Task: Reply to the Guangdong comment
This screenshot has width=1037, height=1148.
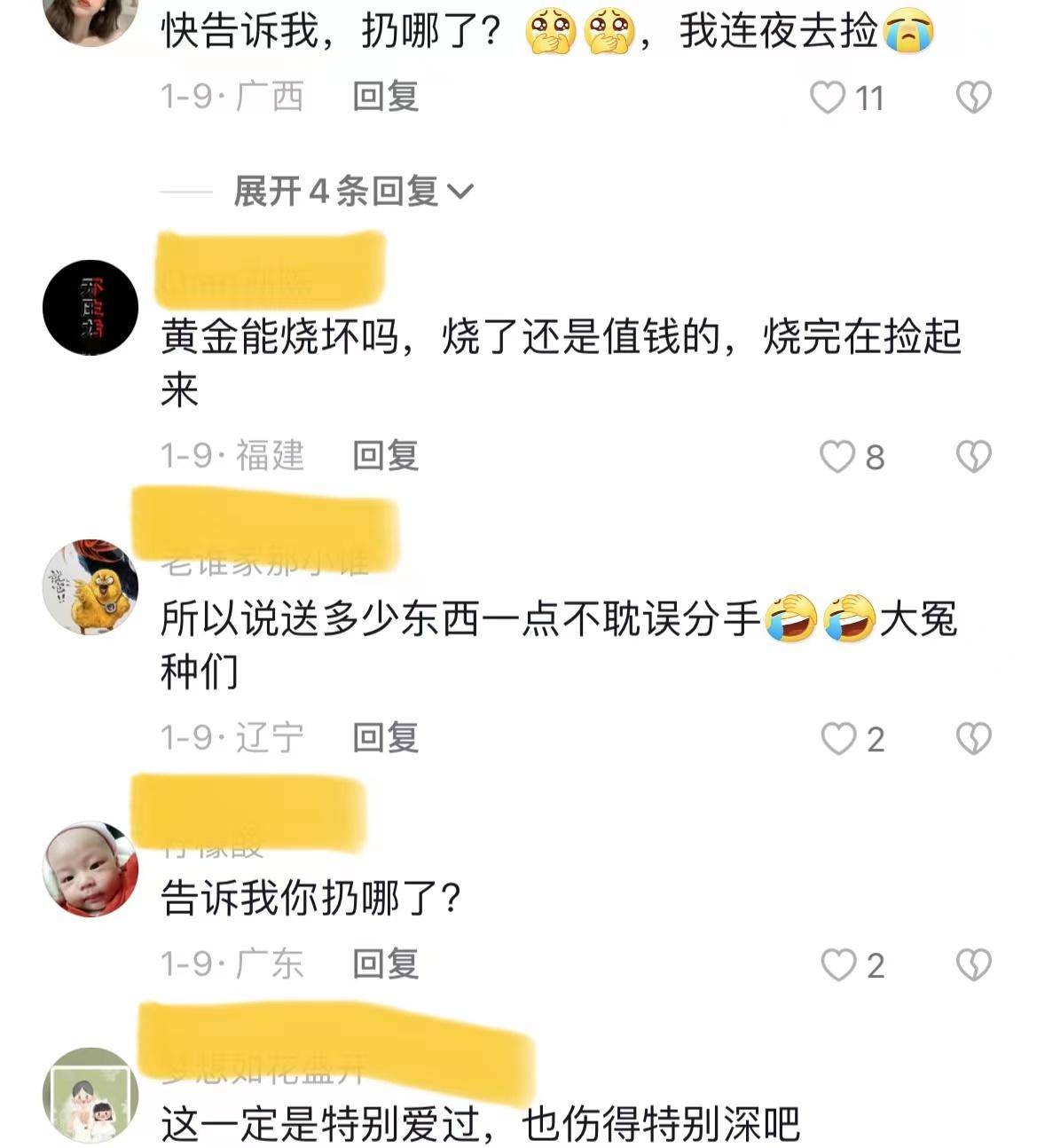Action: (385, 964)
